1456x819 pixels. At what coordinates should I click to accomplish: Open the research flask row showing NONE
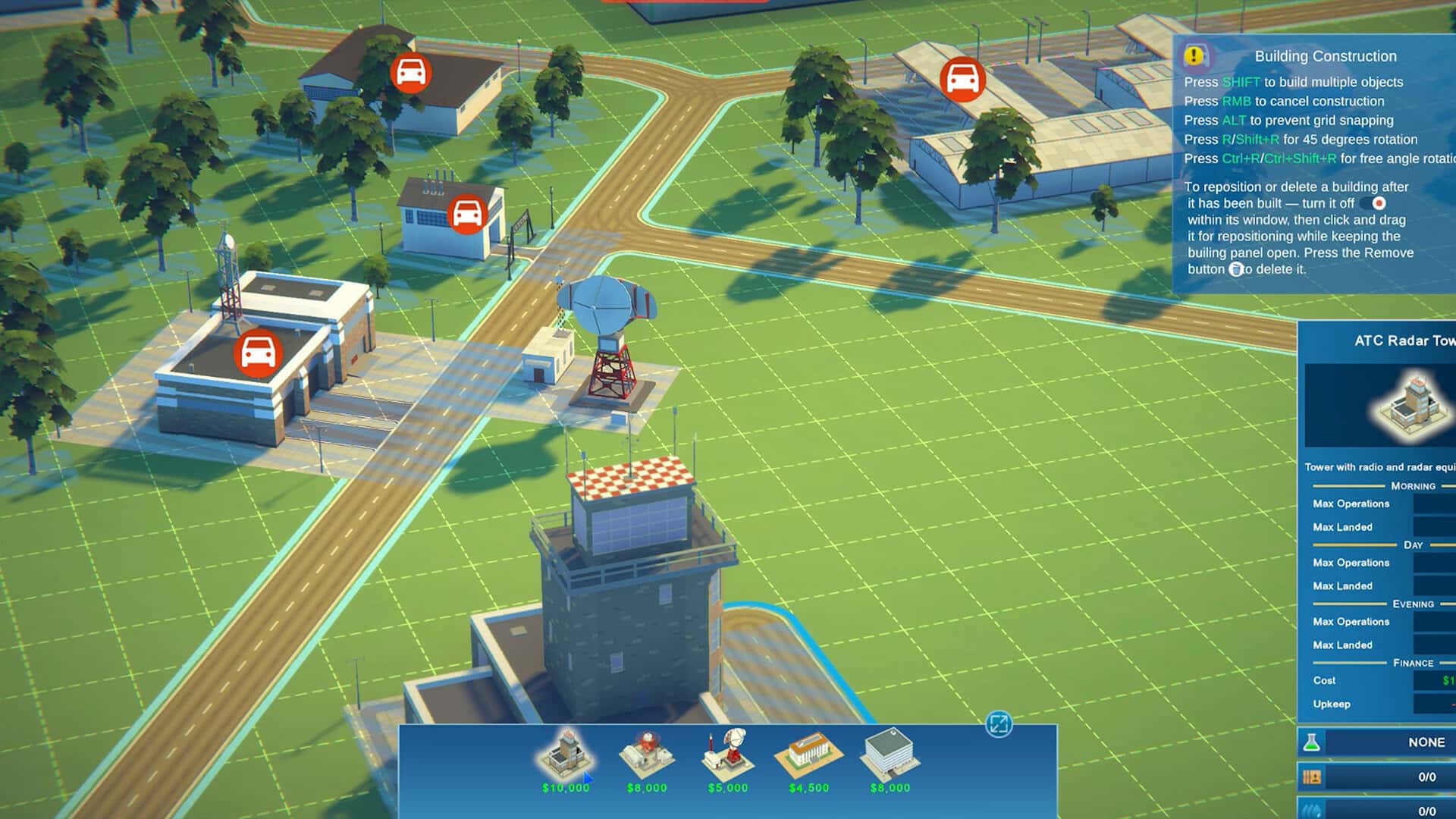click(1376, 742)
